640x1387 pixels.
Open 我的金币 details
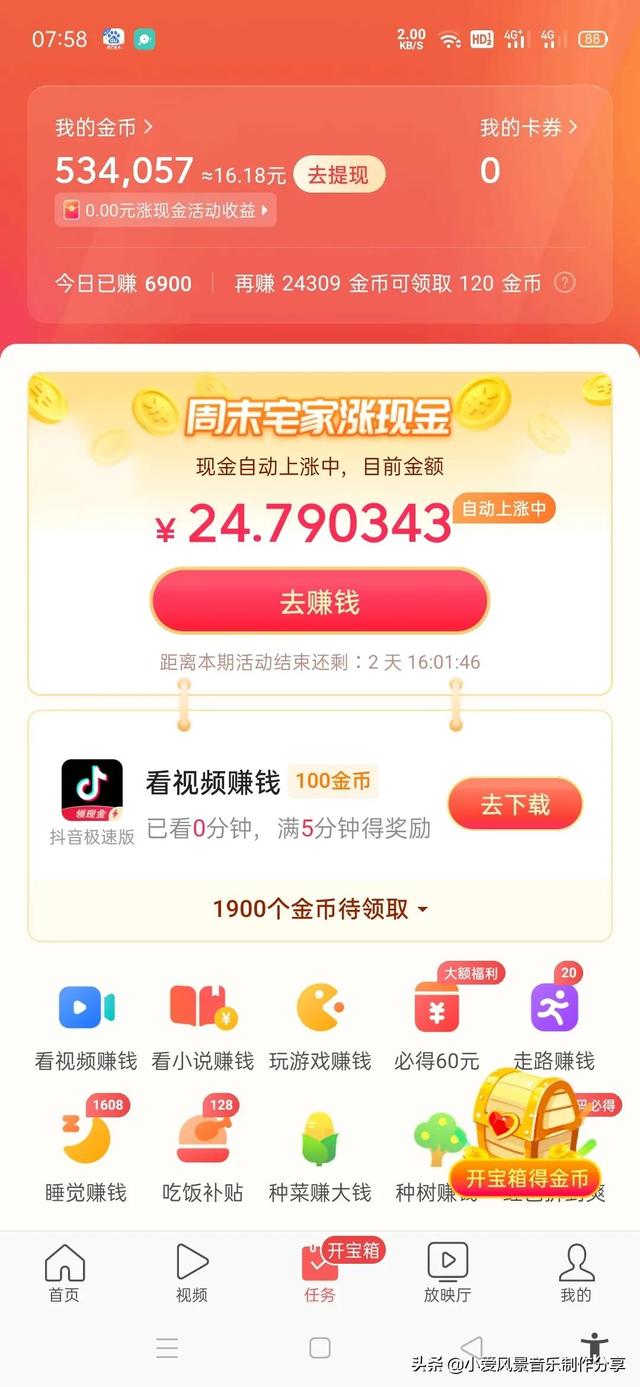click(103, 128)
